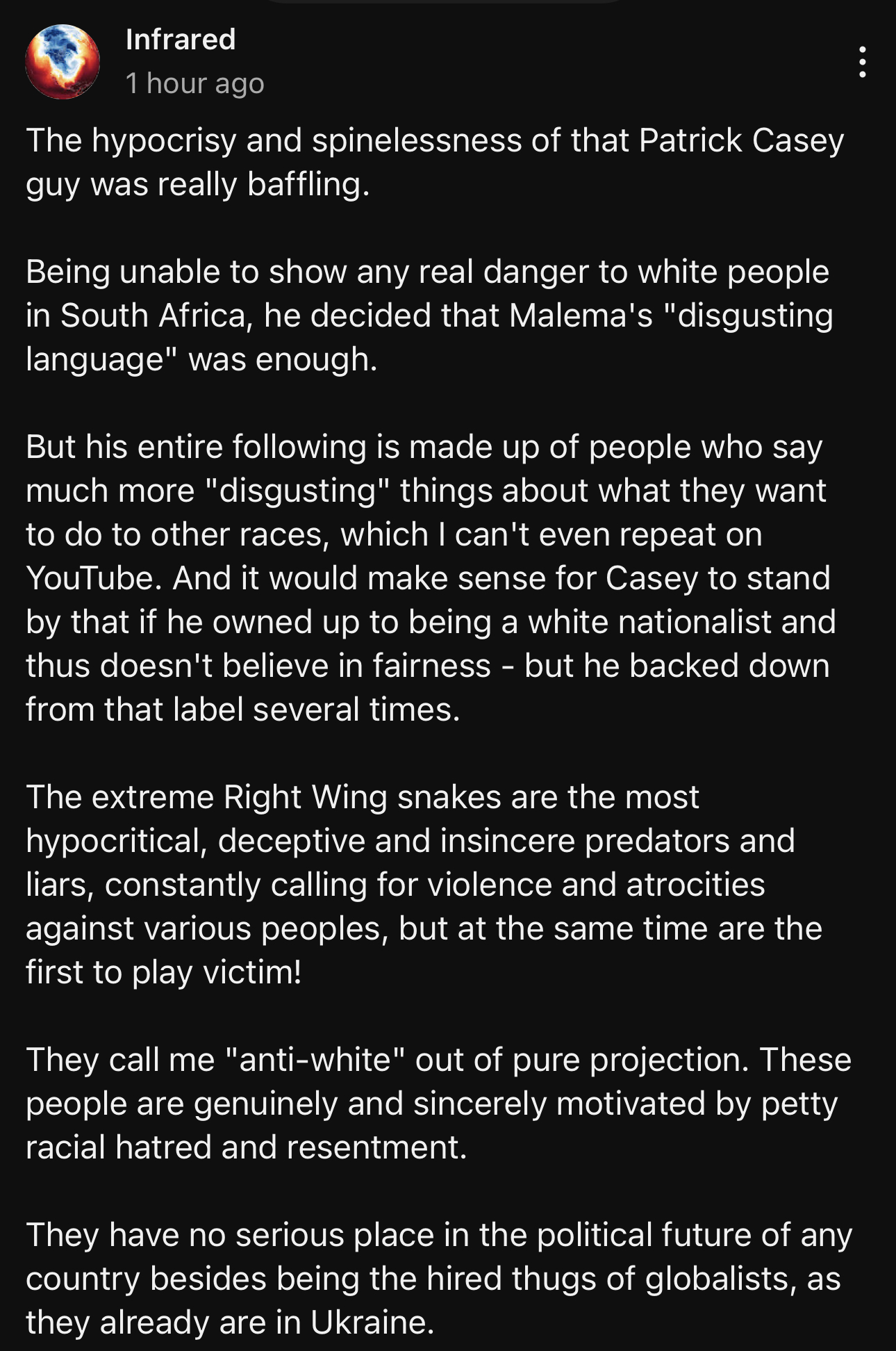Open the post's three-dot overflow menu

(862, 63)
